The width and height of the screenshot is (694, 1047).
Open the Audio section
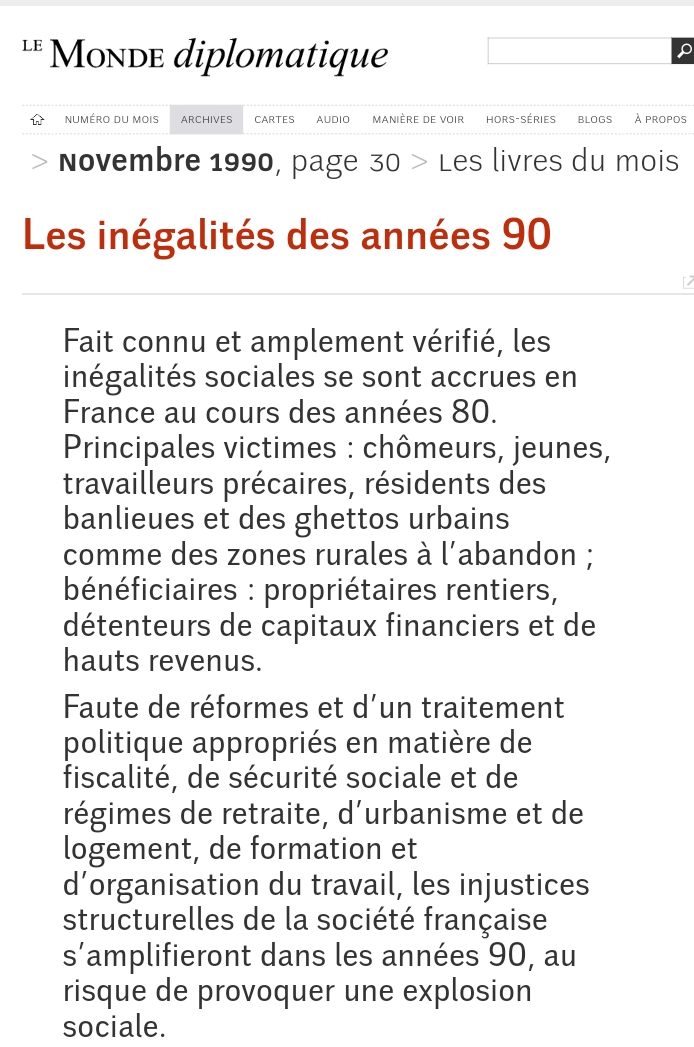[x=333, y=120]
